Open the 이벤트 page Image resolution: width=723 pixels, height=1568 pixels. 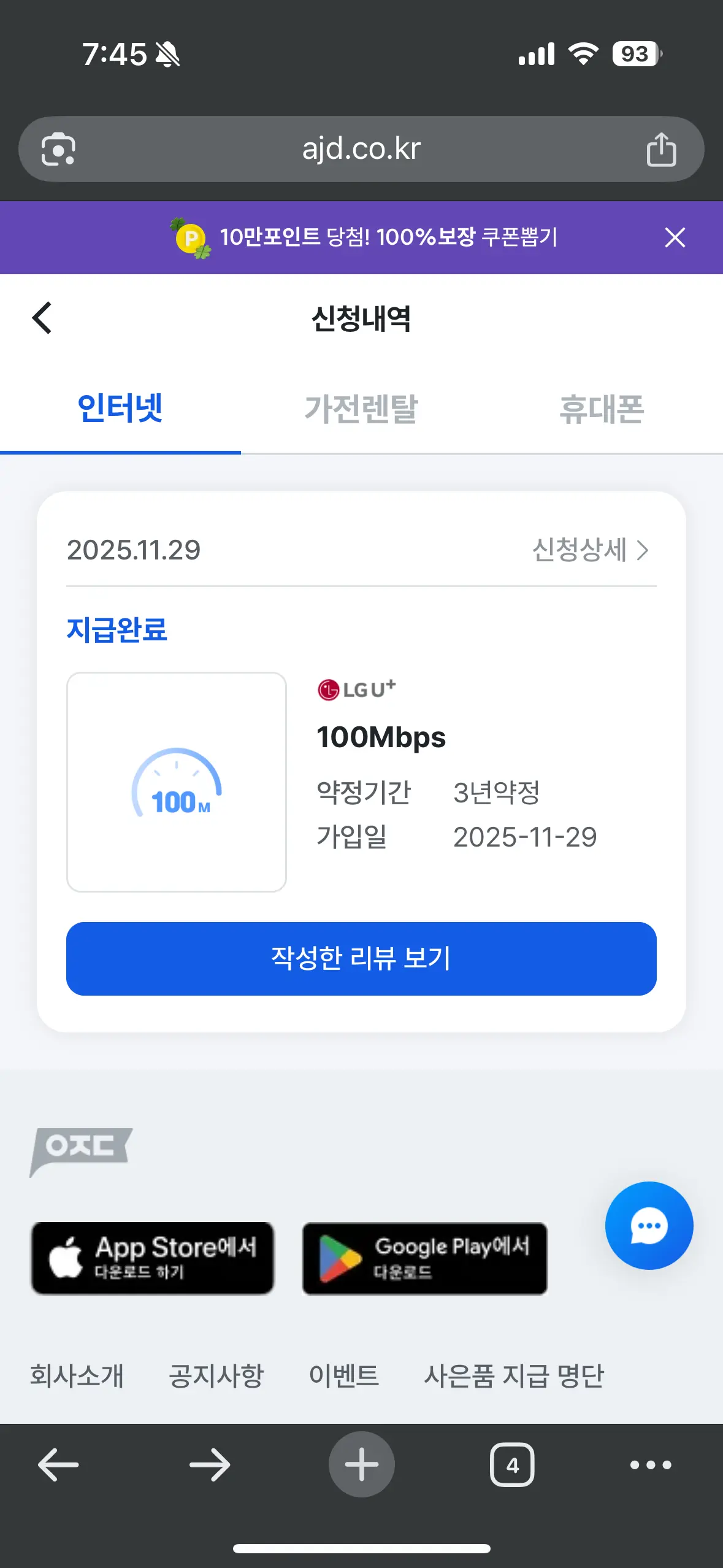click(343, 1375)
